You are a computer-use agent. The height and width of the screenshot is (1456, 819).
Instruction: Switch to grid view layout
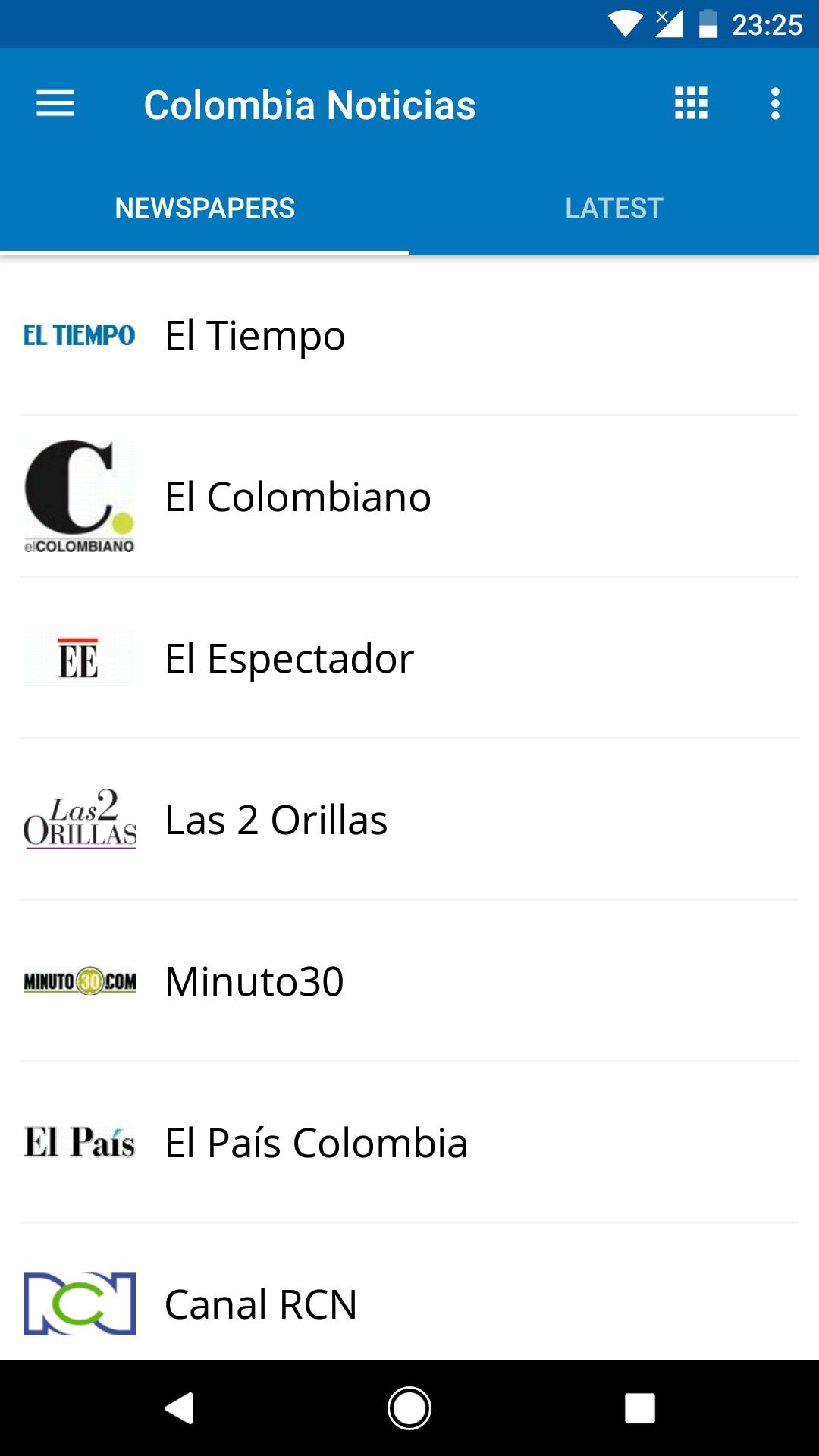(x=691, y=105)
